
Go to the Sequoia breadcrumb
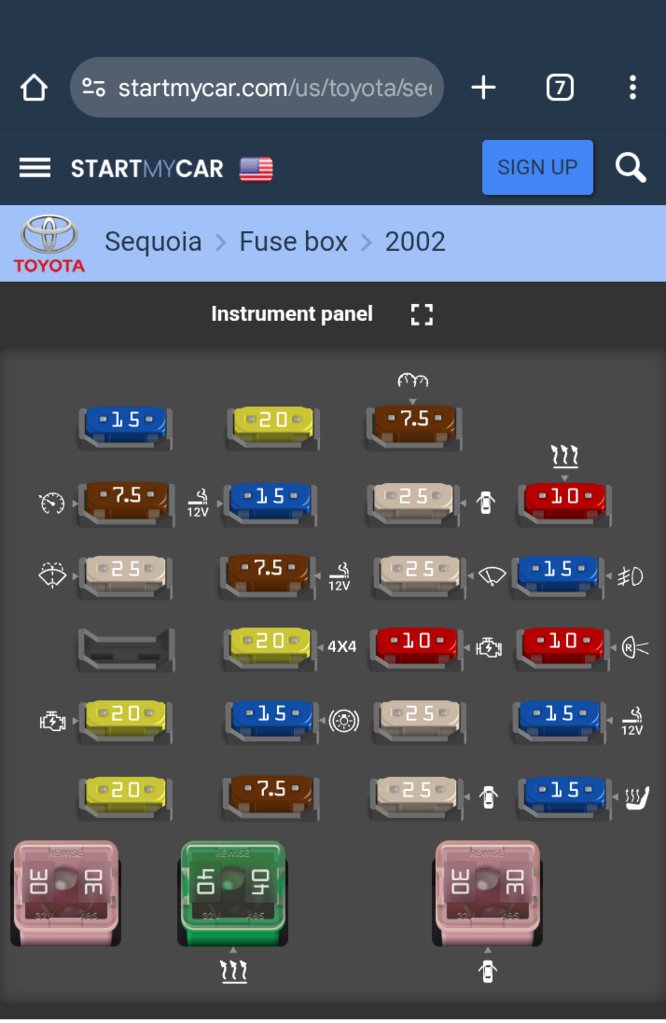pos(153,242)
